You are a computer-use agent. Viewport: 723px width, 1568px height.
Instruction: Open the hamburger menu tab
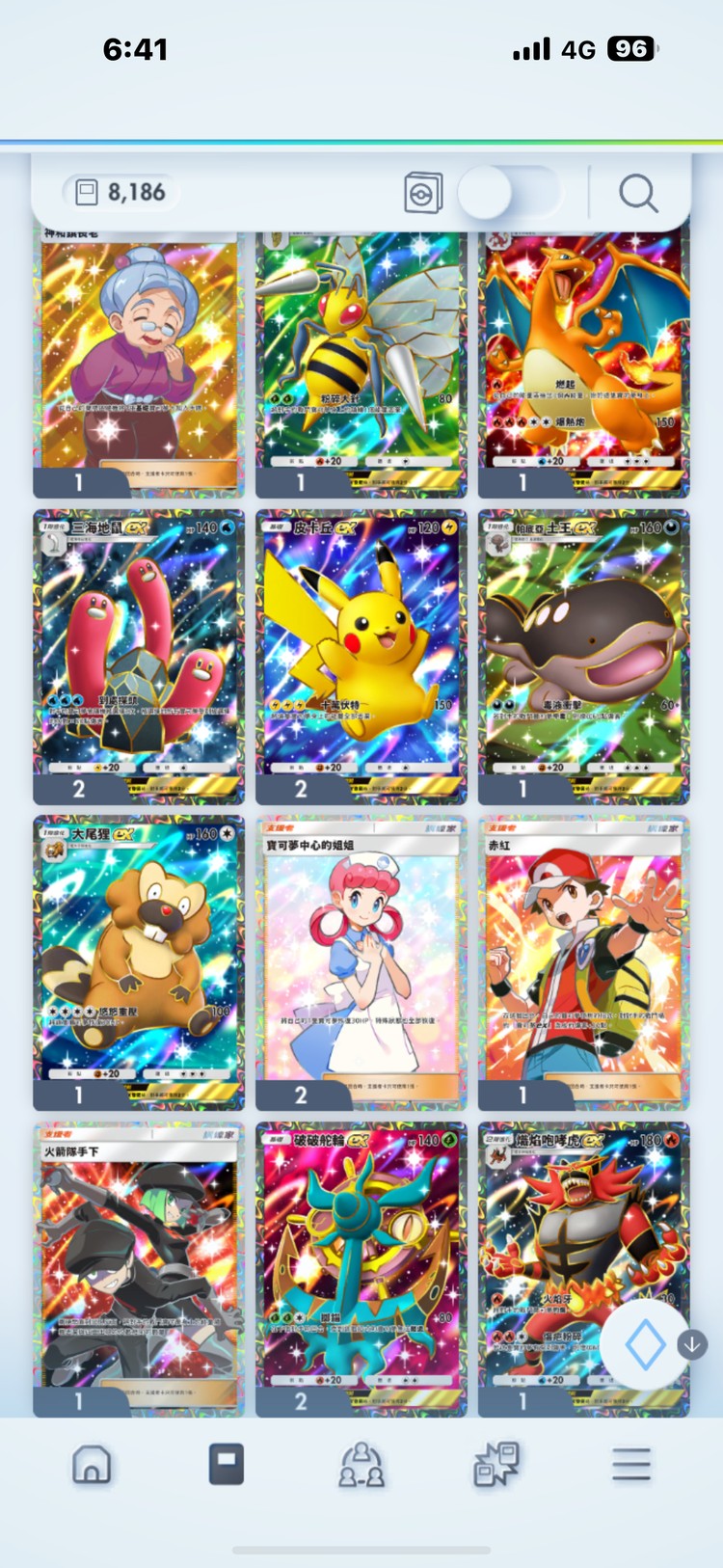tap(631, 1464)
